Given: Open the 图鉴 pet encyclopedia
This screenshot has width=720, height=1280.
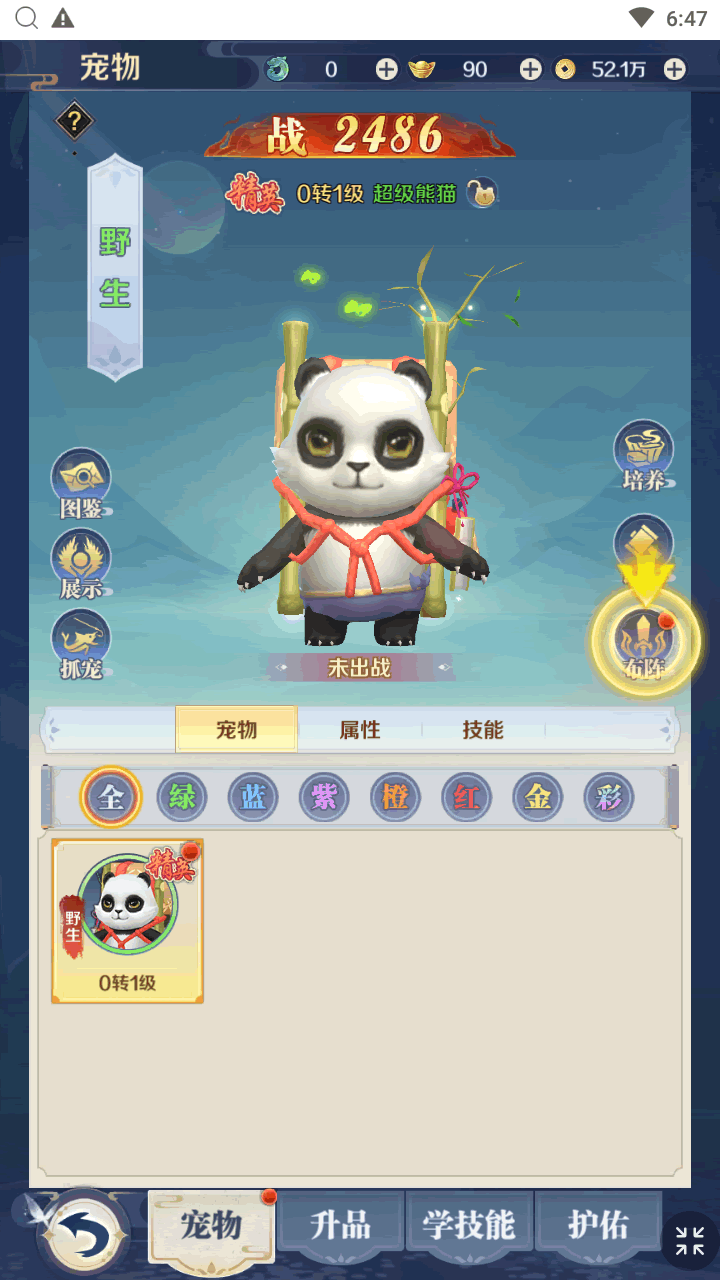Looking at the screenshot, I should point(81,482).
